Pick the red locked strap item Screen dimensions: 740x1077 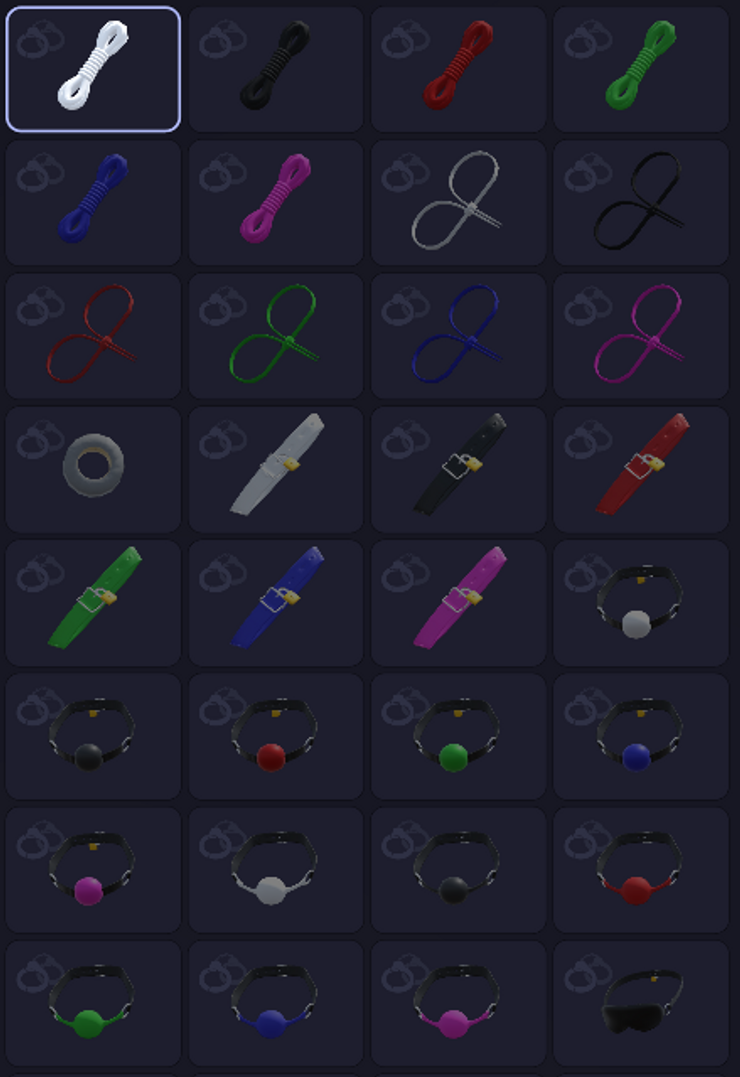[640, 469]
